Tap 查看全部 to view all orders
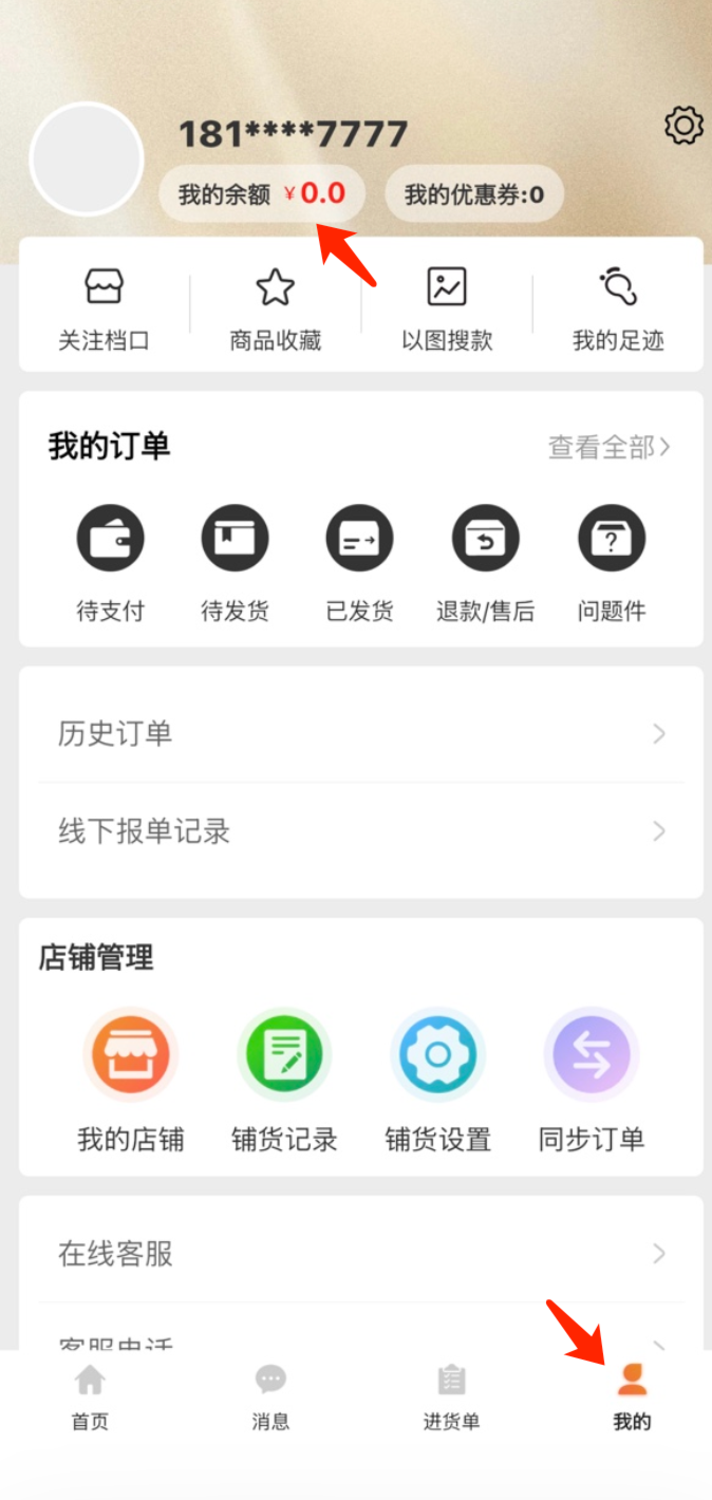712x1500 pixels. click(609, 447)
